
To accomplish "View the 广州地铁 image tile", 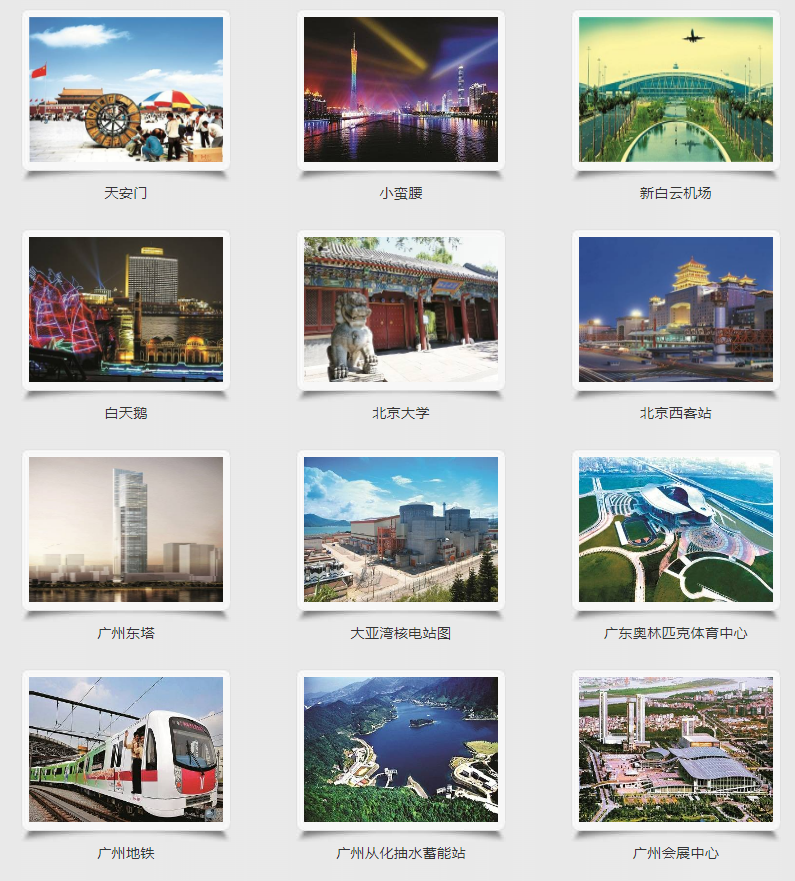I will pos(126,749).
